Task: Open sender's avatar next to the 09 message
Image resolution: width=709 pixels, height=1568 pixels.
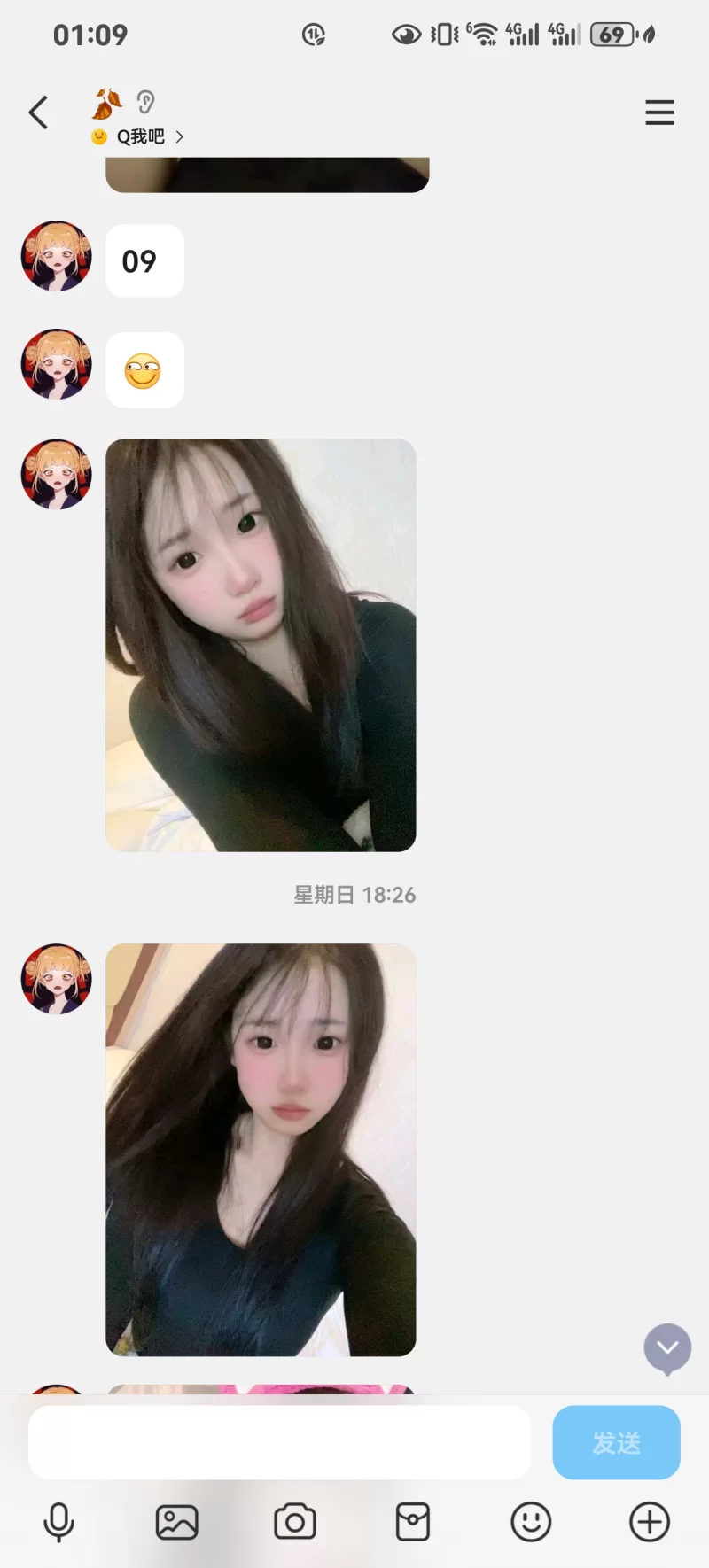Action: click(57, 256)
